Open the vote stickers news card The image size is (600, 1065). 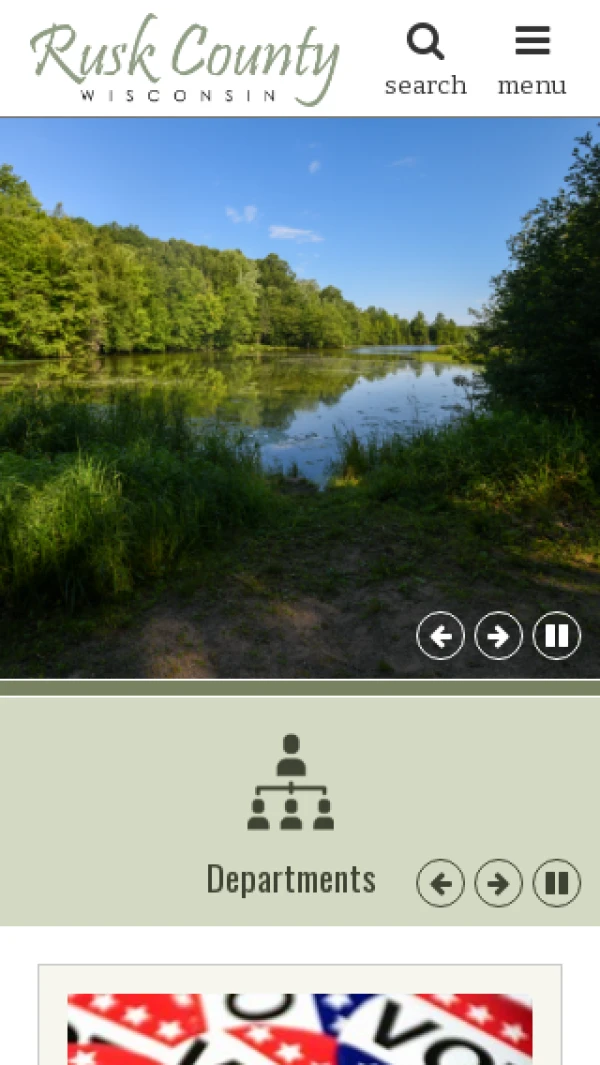click(x=300, y=1028)
